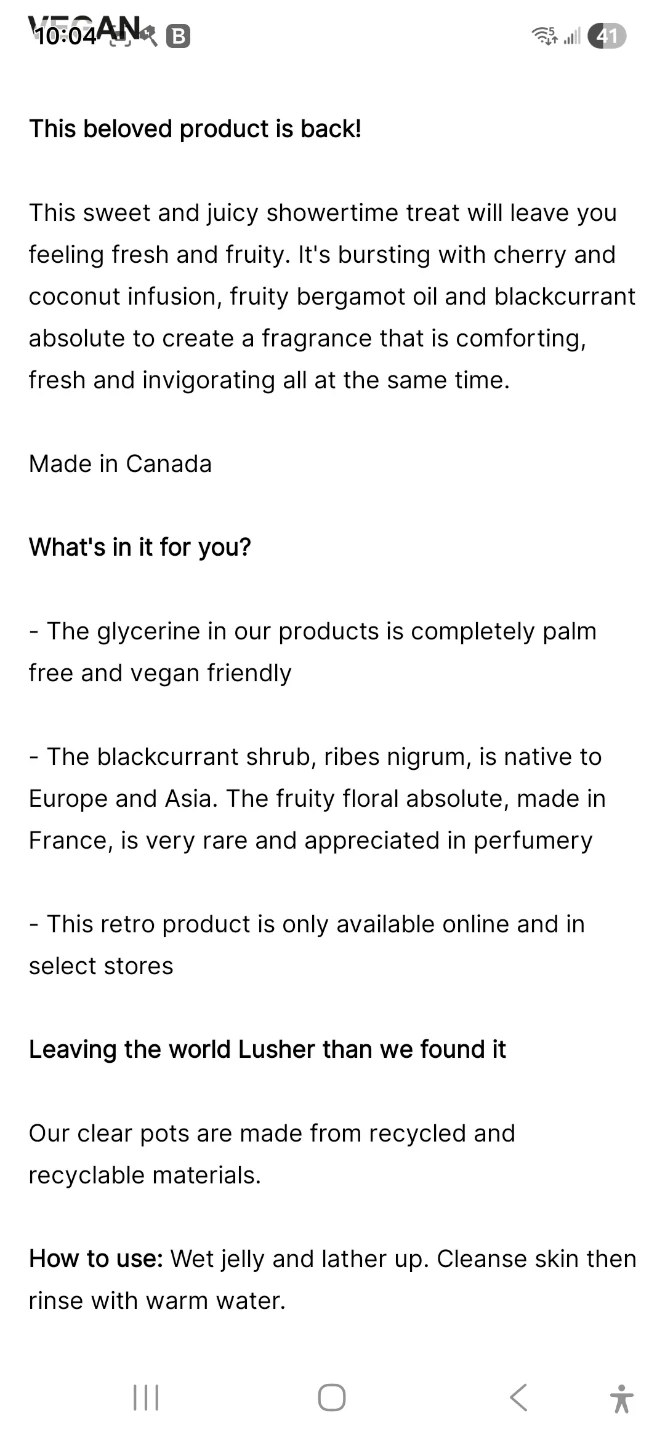Go to the home screen
The image size is (665, 1440).
click(x=332, y=1397)
